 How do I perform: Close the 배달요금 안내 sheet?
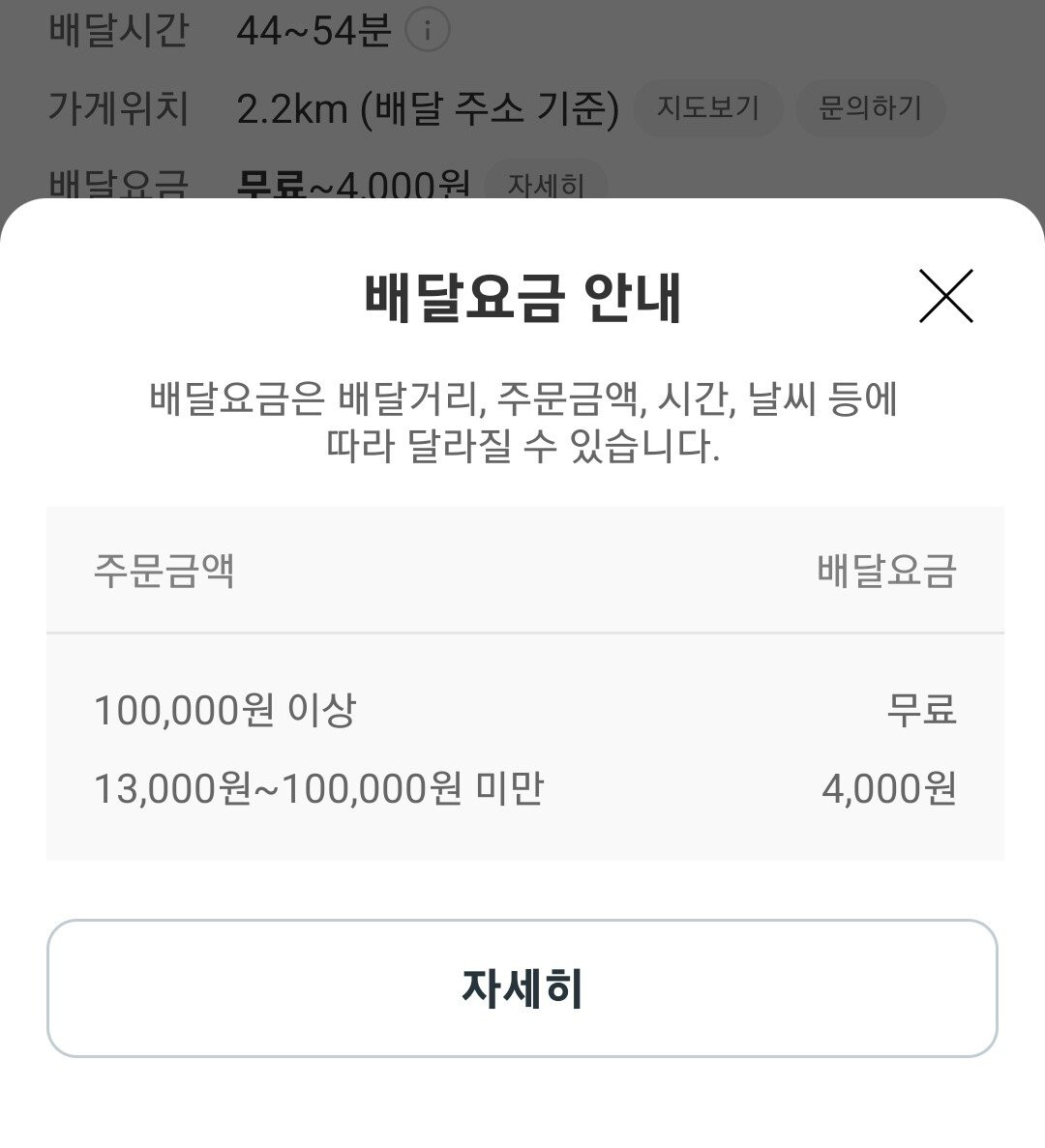click(x=945, y=296)
